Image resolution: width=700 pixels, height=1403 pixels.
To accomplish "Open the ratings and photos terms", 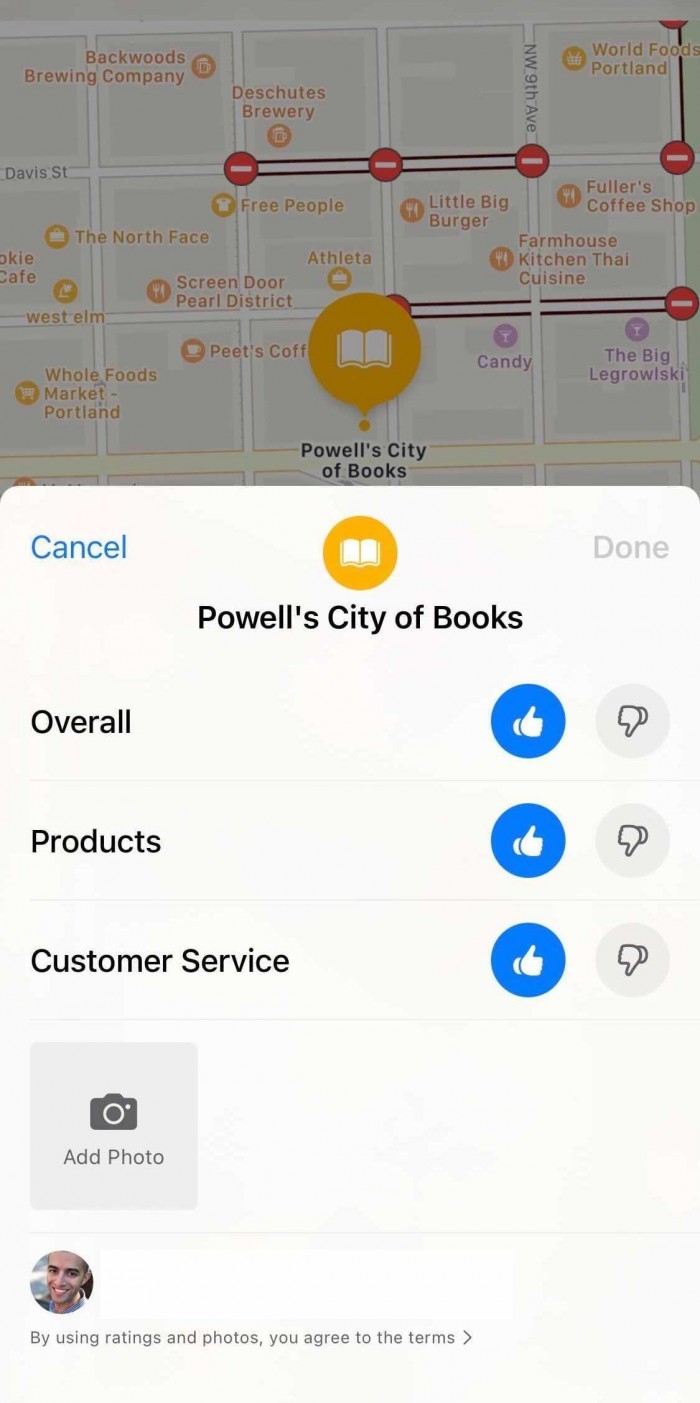I will 250,1338.
